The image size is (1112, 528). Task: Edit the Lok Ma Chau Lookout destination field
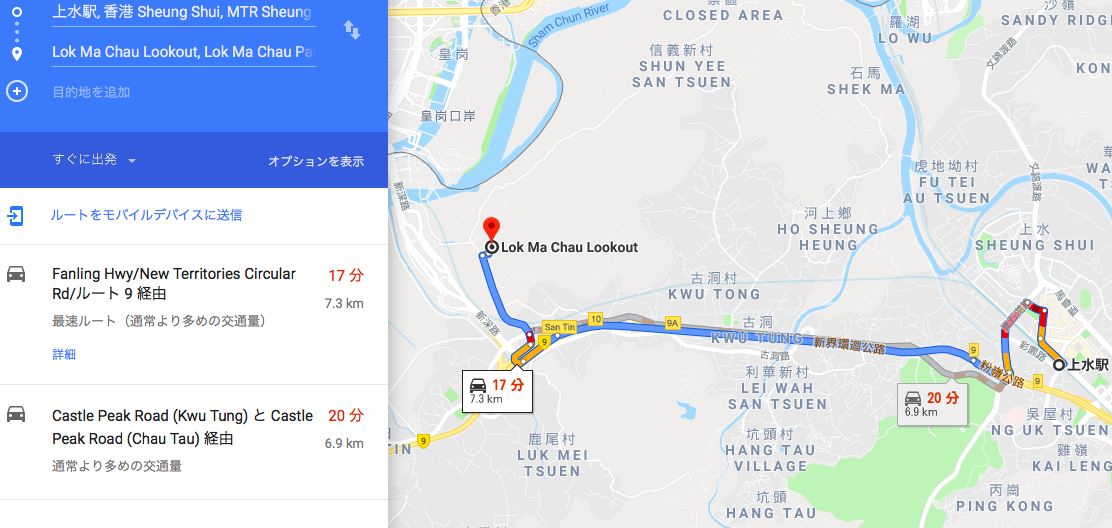[183, 52]
